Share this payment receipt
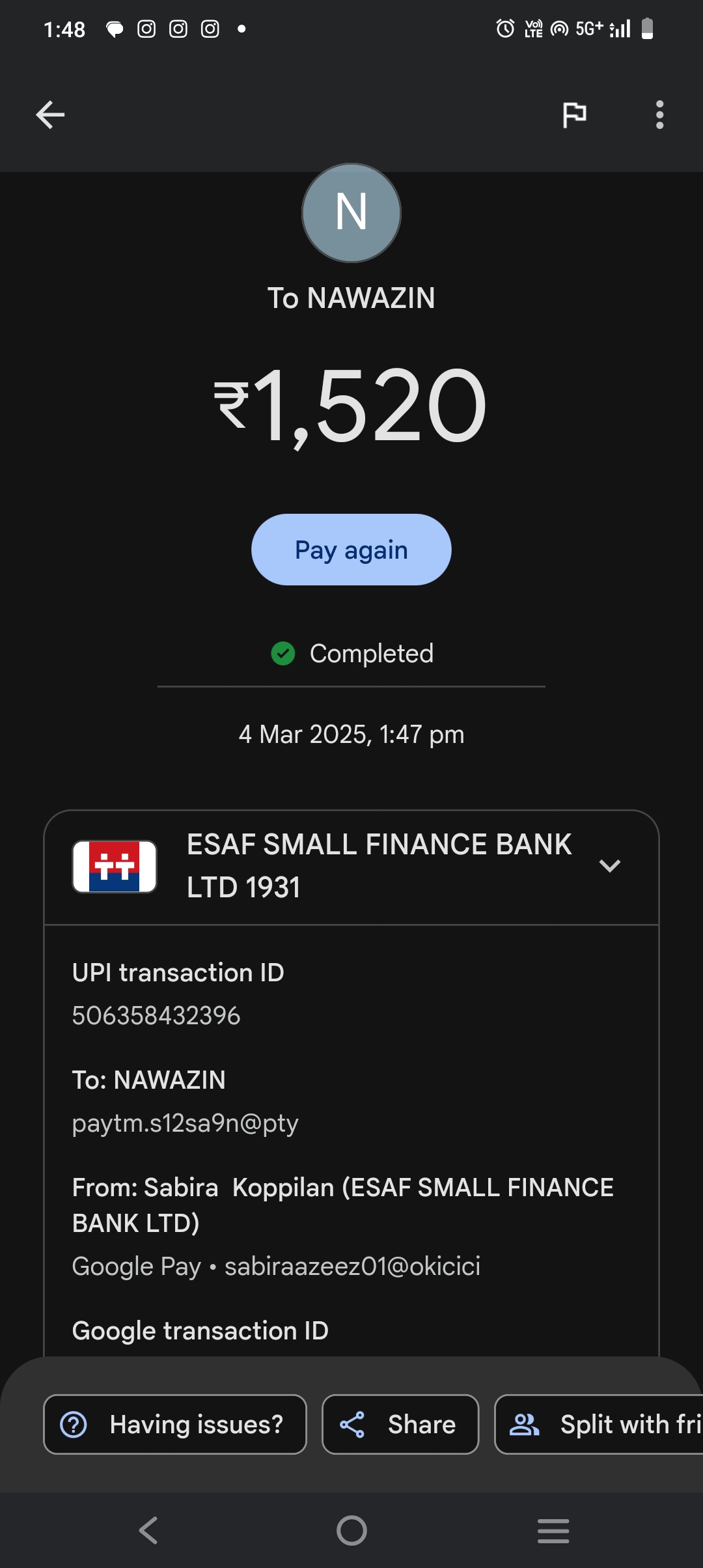703x1568 pixels. pyautogui.click(x=400, y=1424)
